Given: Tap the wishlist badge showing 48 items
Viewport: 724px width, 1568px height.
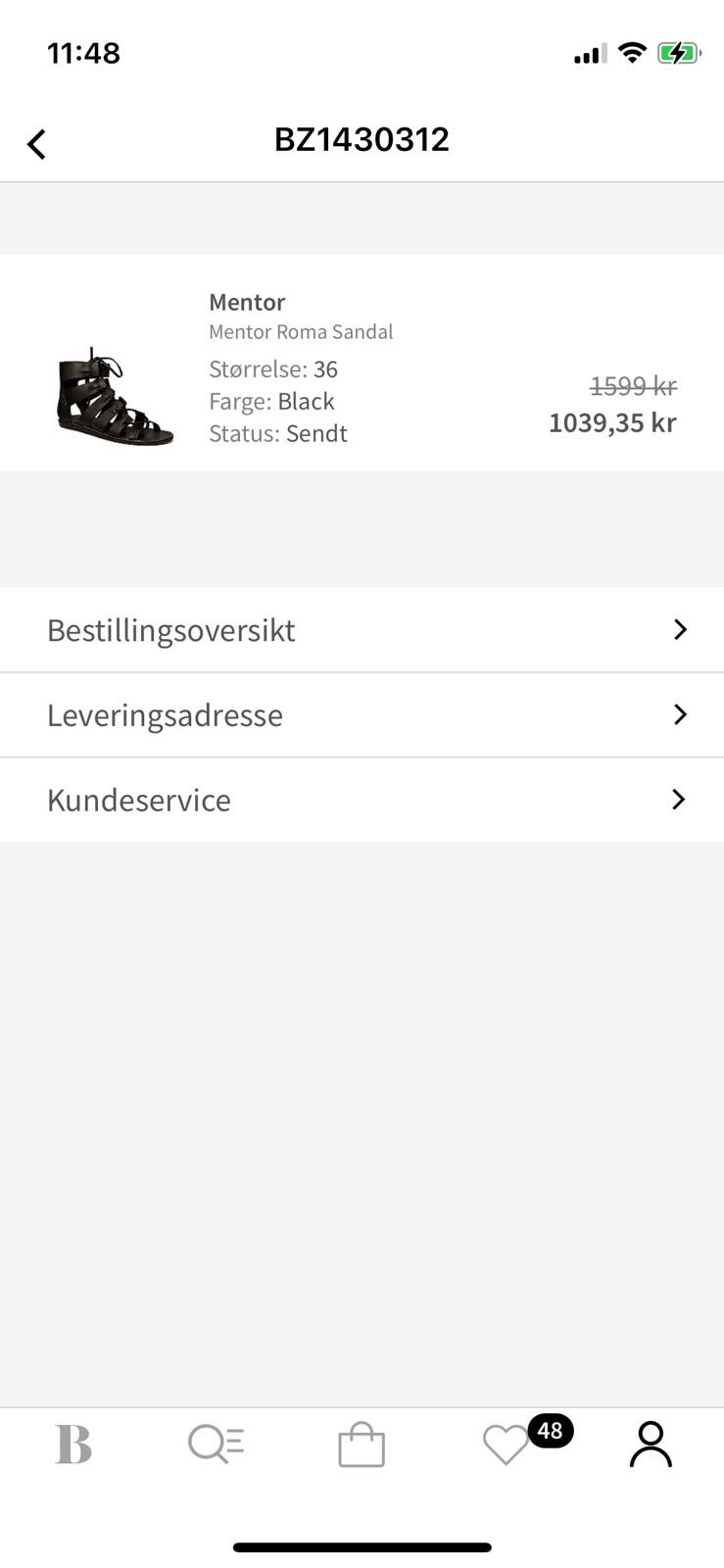Looking at the screenshot, I should point(550,1431).
